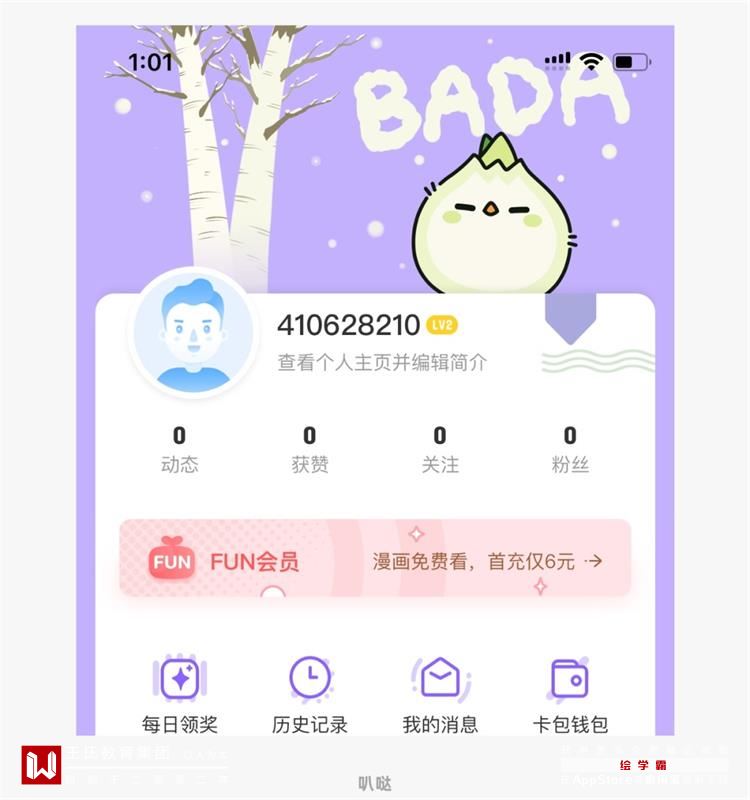View 动态 posts count

click(179, 449)
